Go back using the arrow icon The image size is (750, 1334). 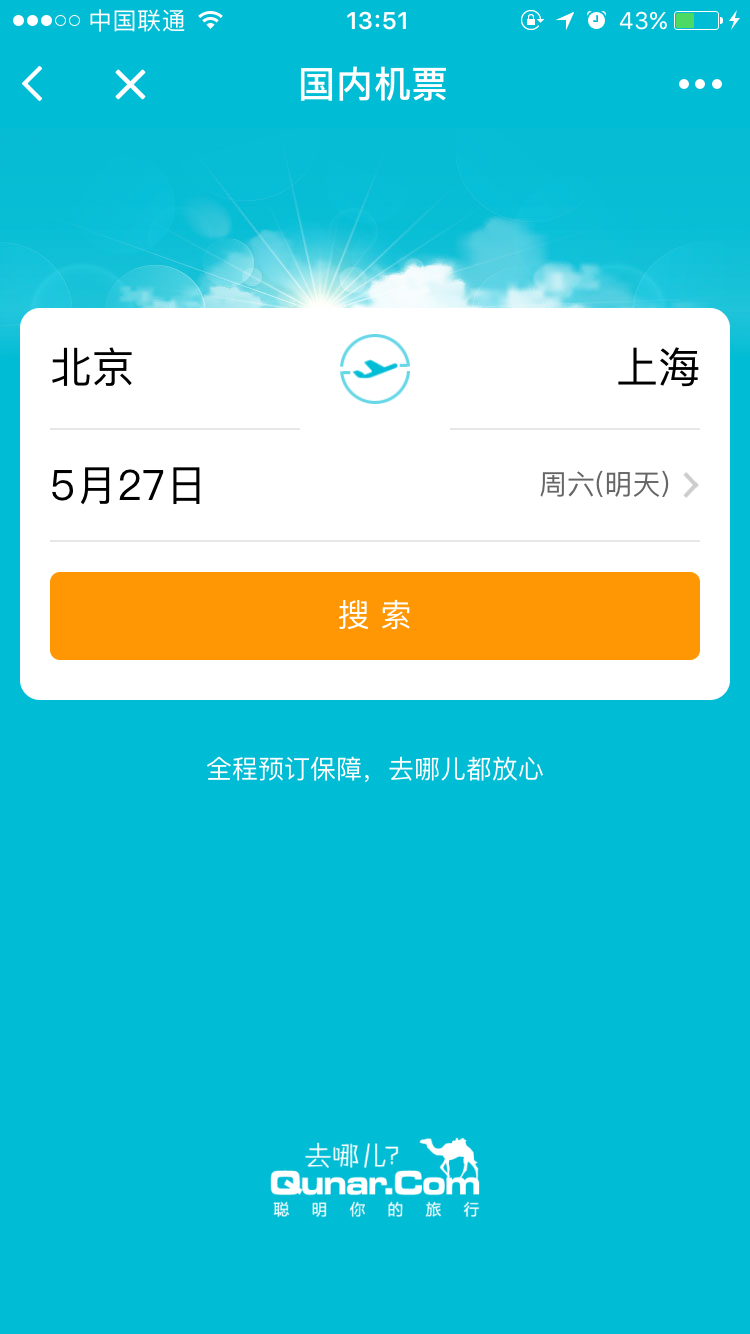click(x=33, y=84)
